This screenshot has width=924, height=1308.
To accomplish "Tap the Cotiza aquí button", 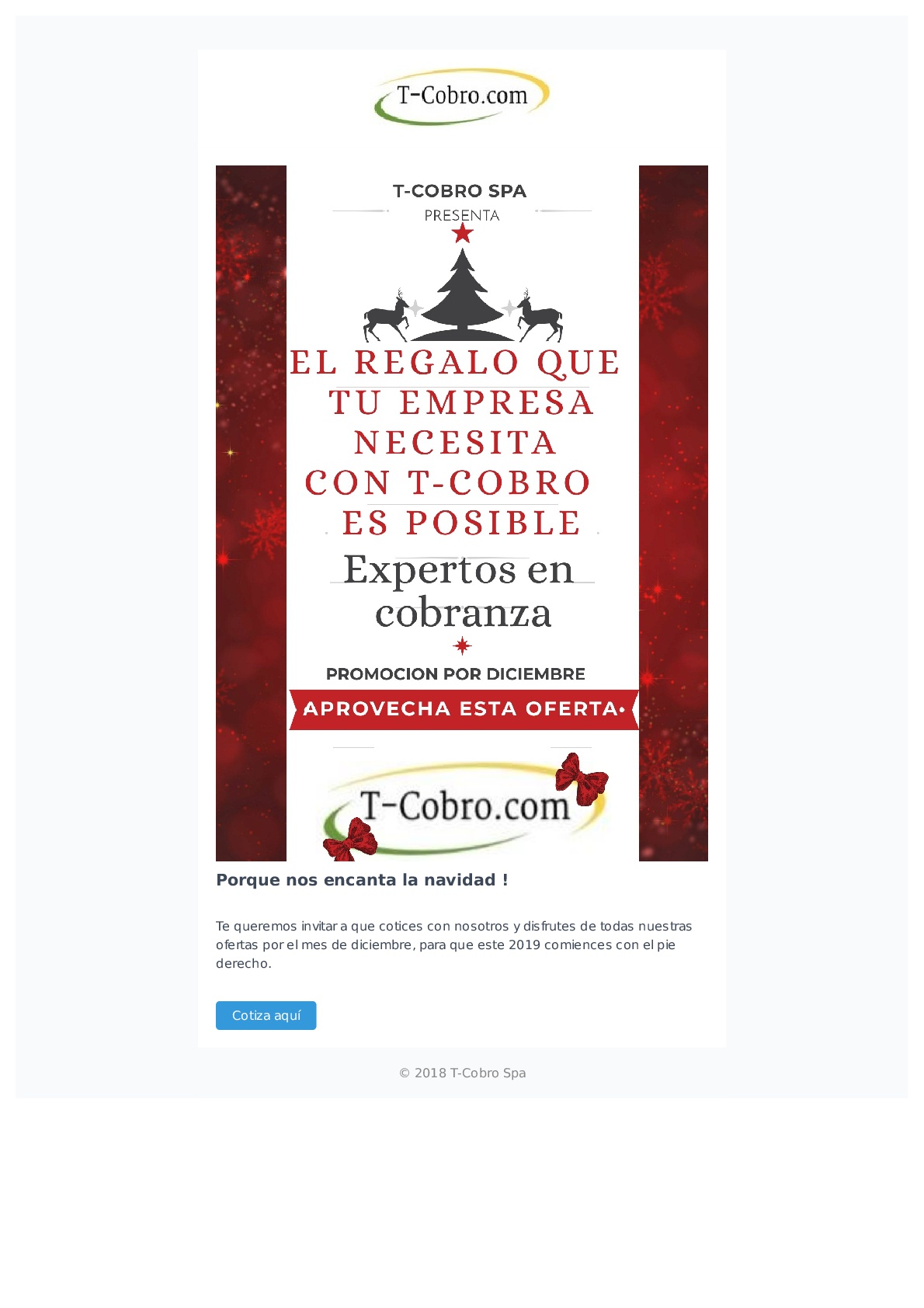I will [266, 1015].
